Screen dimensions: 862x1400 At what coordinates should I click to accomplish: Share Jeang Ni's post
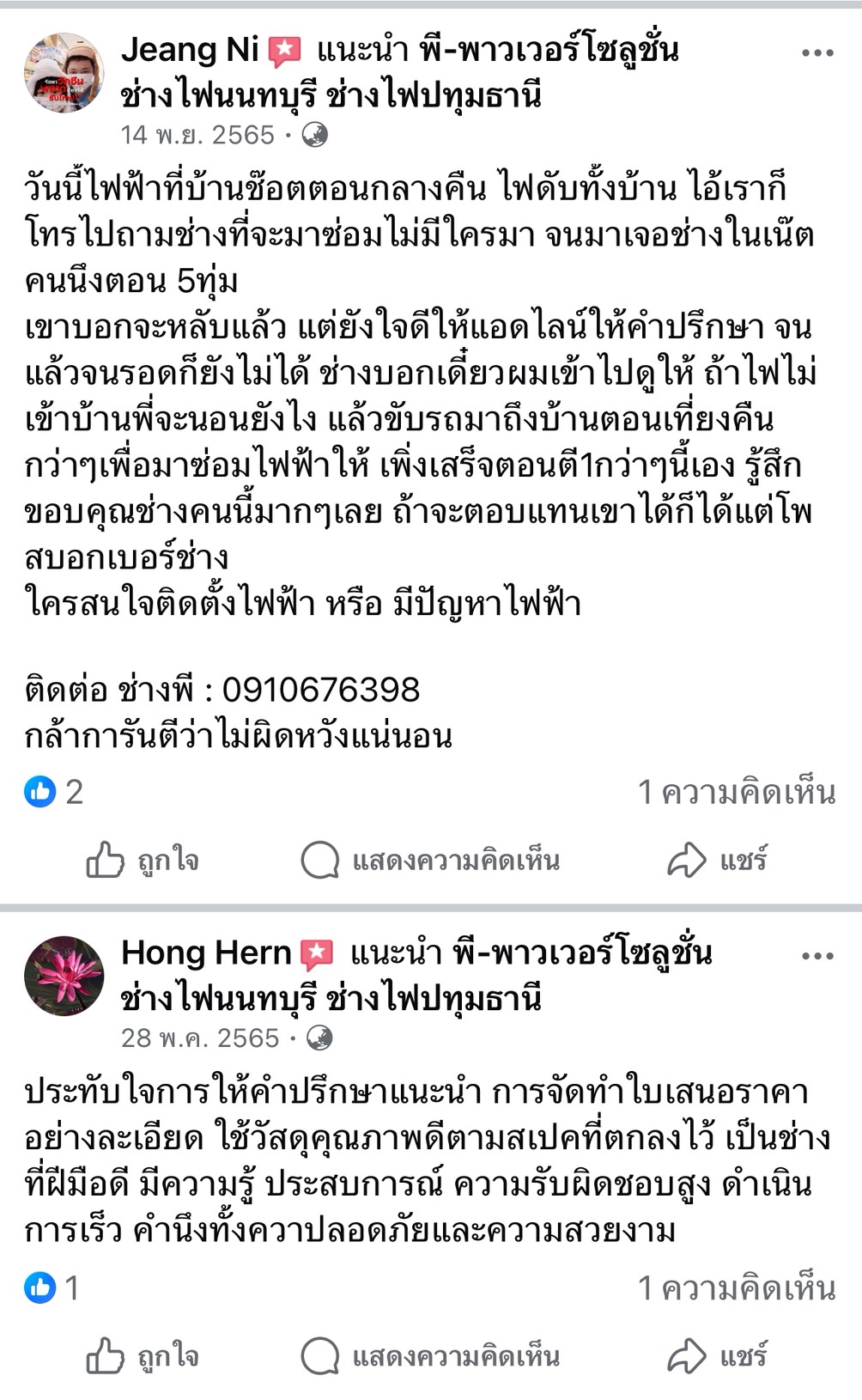click(x=717, y=860)
